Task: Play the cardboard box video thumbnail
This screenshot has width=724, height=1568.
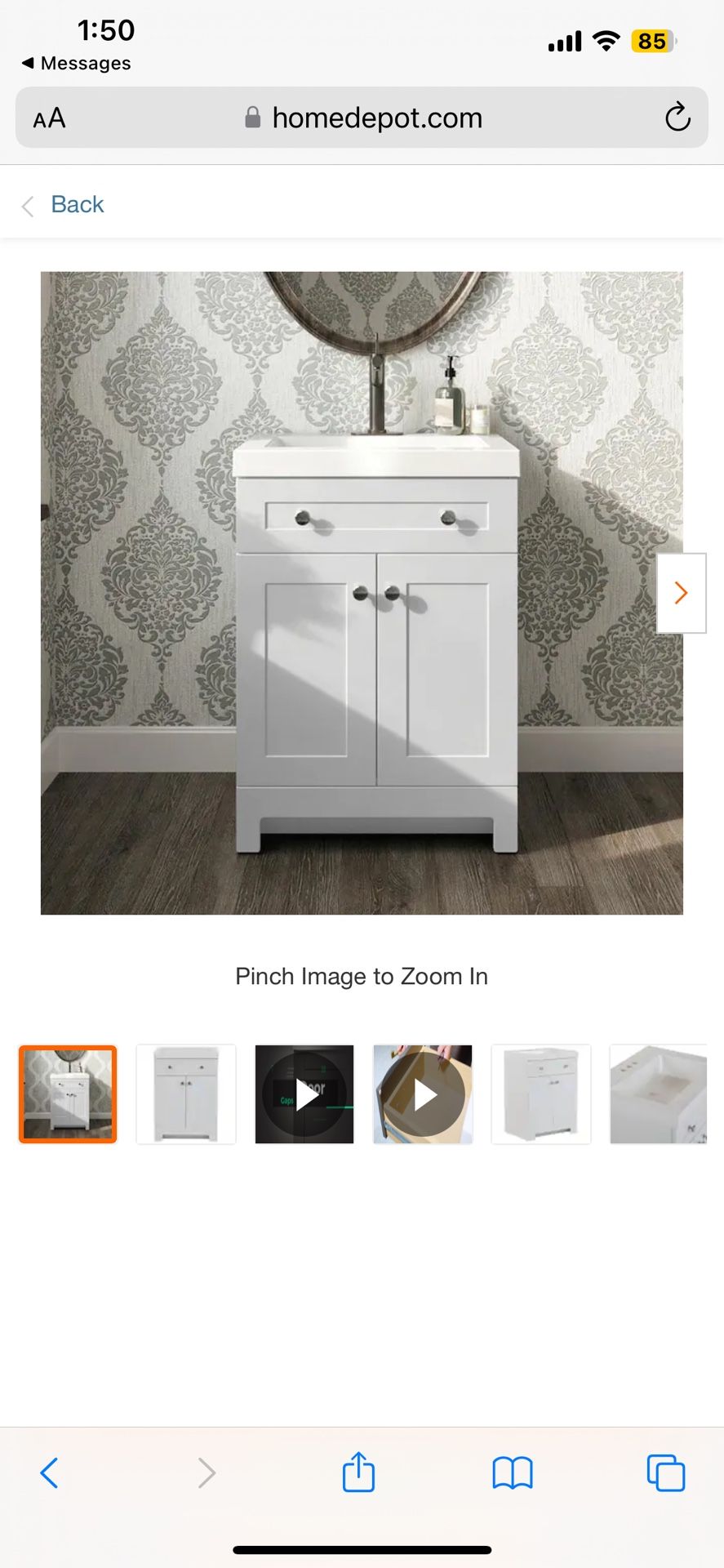Action: [423, 1094]
